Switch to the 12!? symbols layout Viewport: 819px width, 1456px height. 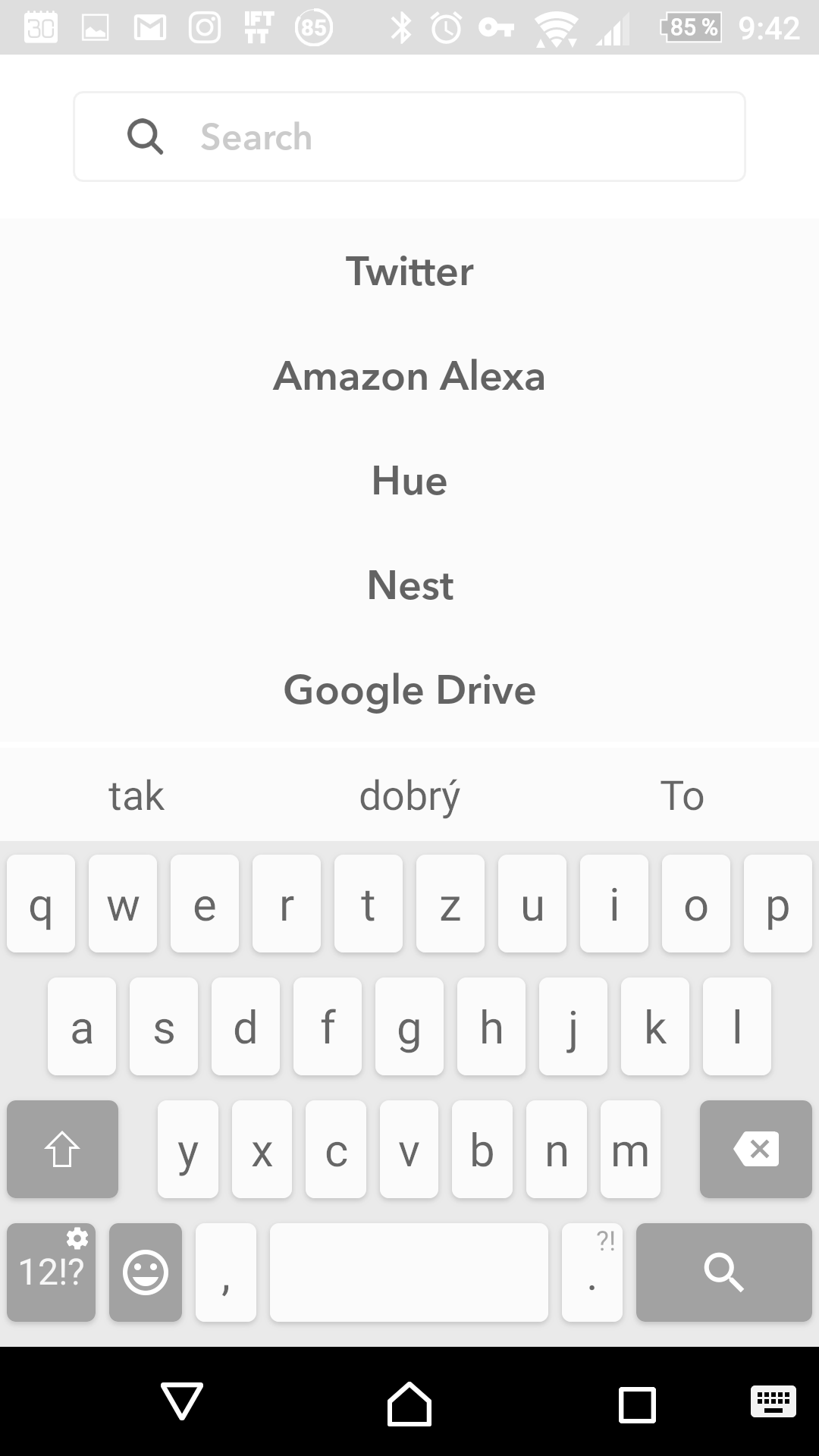tap(51, 1272)
